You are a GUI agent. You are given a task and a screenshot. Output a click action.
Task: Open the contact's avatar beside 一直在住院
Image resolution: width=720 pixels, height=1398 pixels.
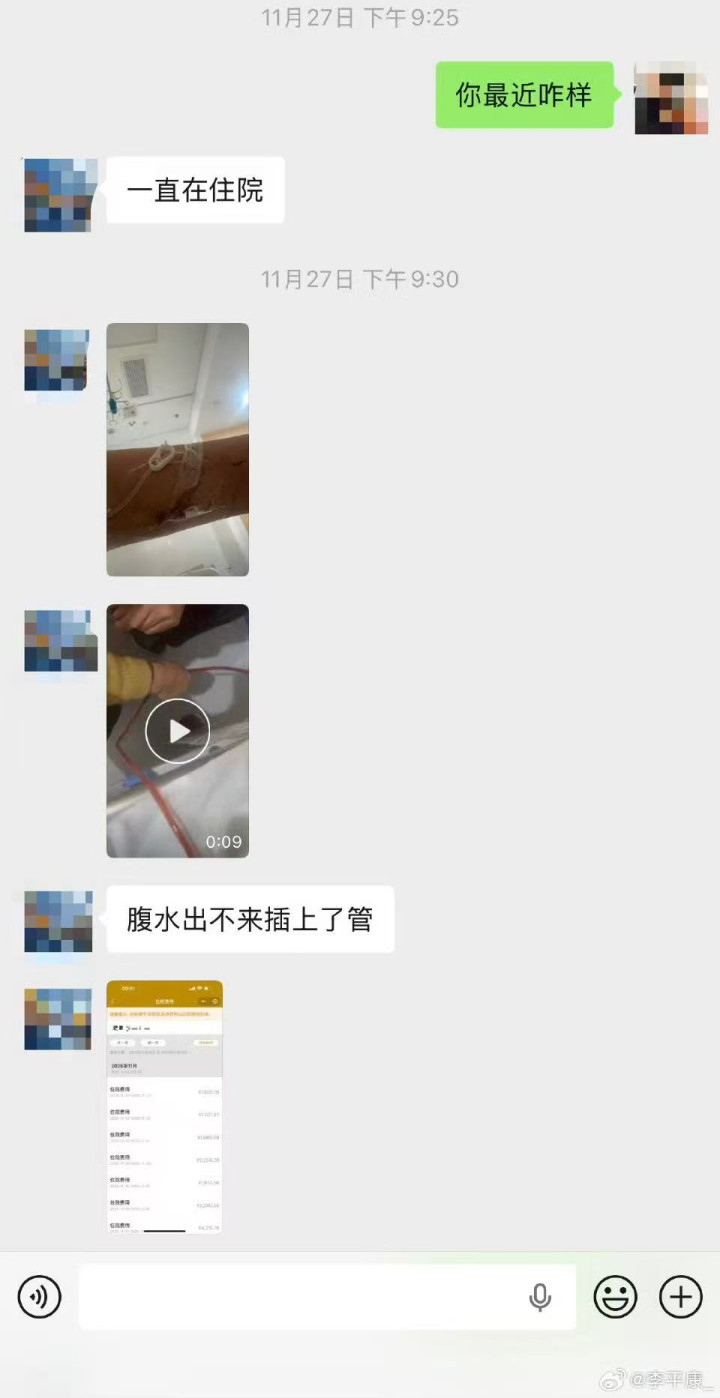click(x=60, y=195)
